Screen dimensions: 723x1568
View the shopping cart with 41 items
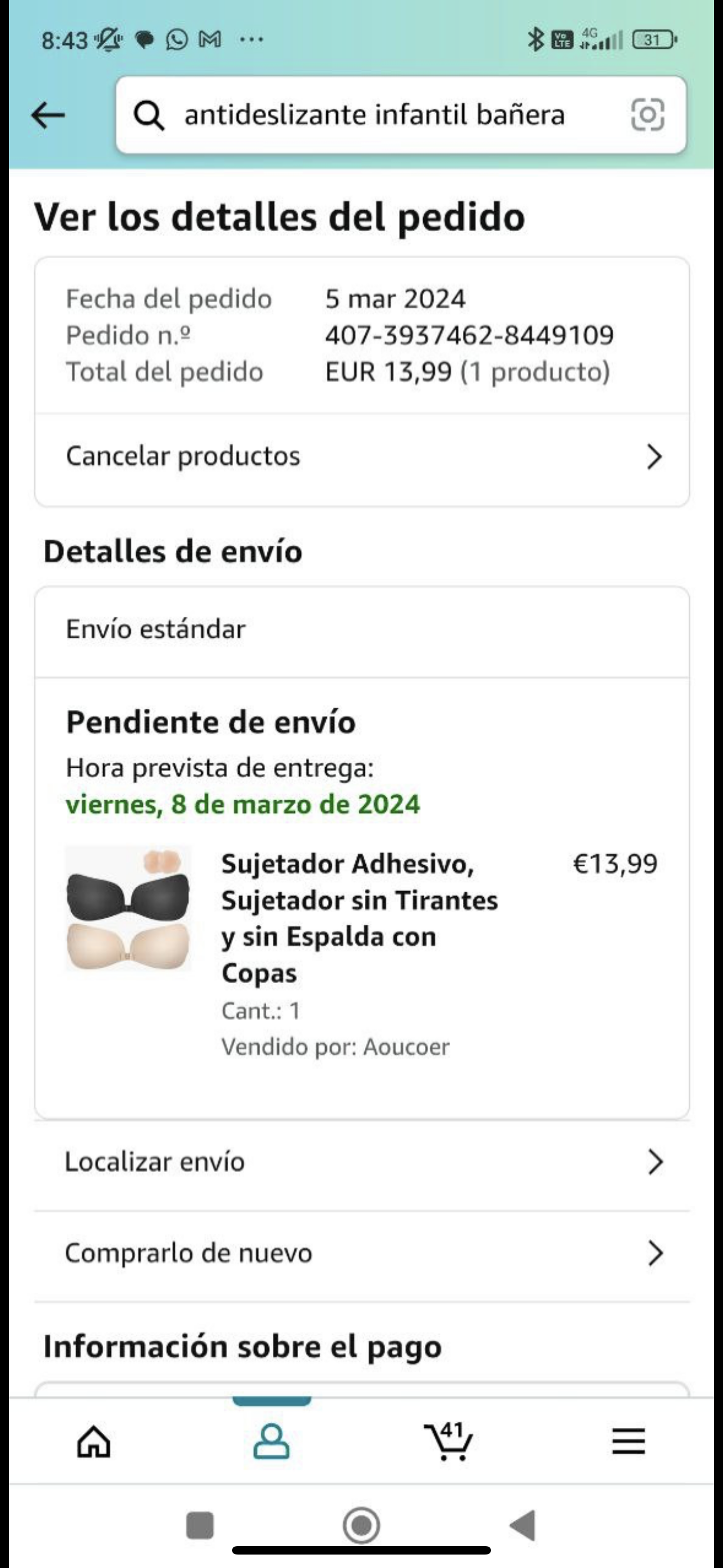[x=448, y=1441]
